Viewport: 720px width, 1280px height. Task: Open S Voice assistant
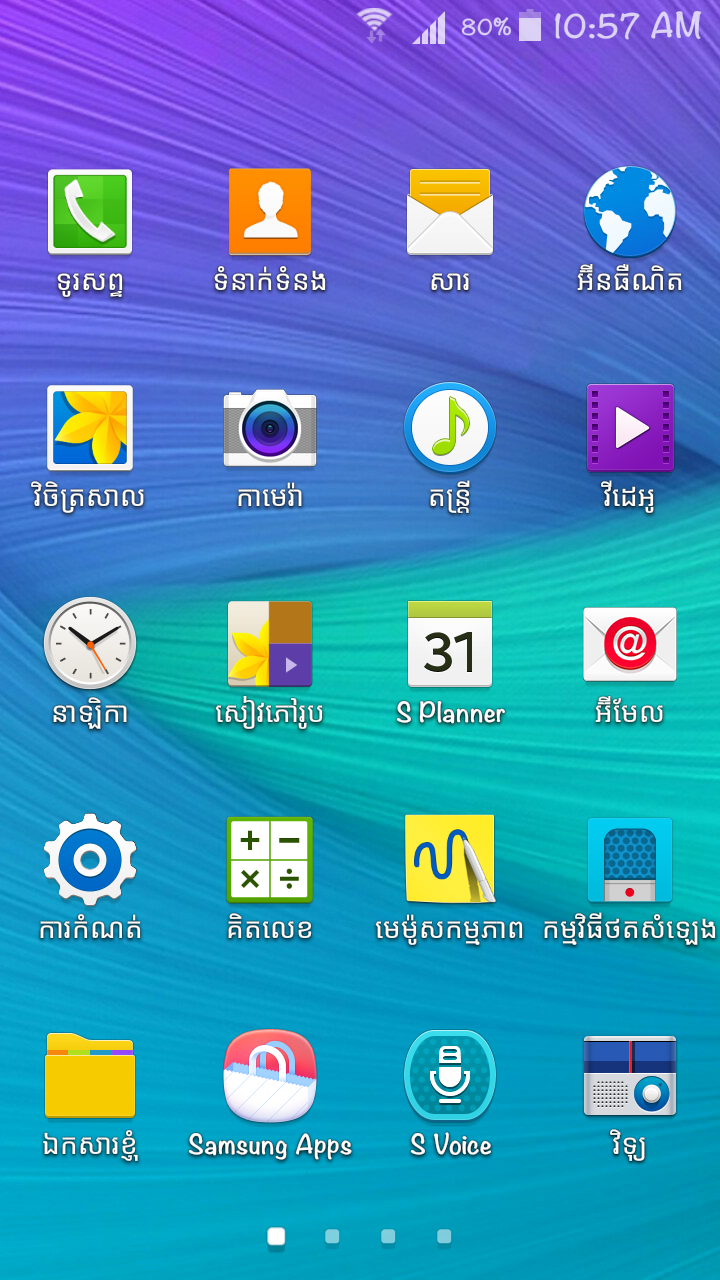[x=450, y=1076]
